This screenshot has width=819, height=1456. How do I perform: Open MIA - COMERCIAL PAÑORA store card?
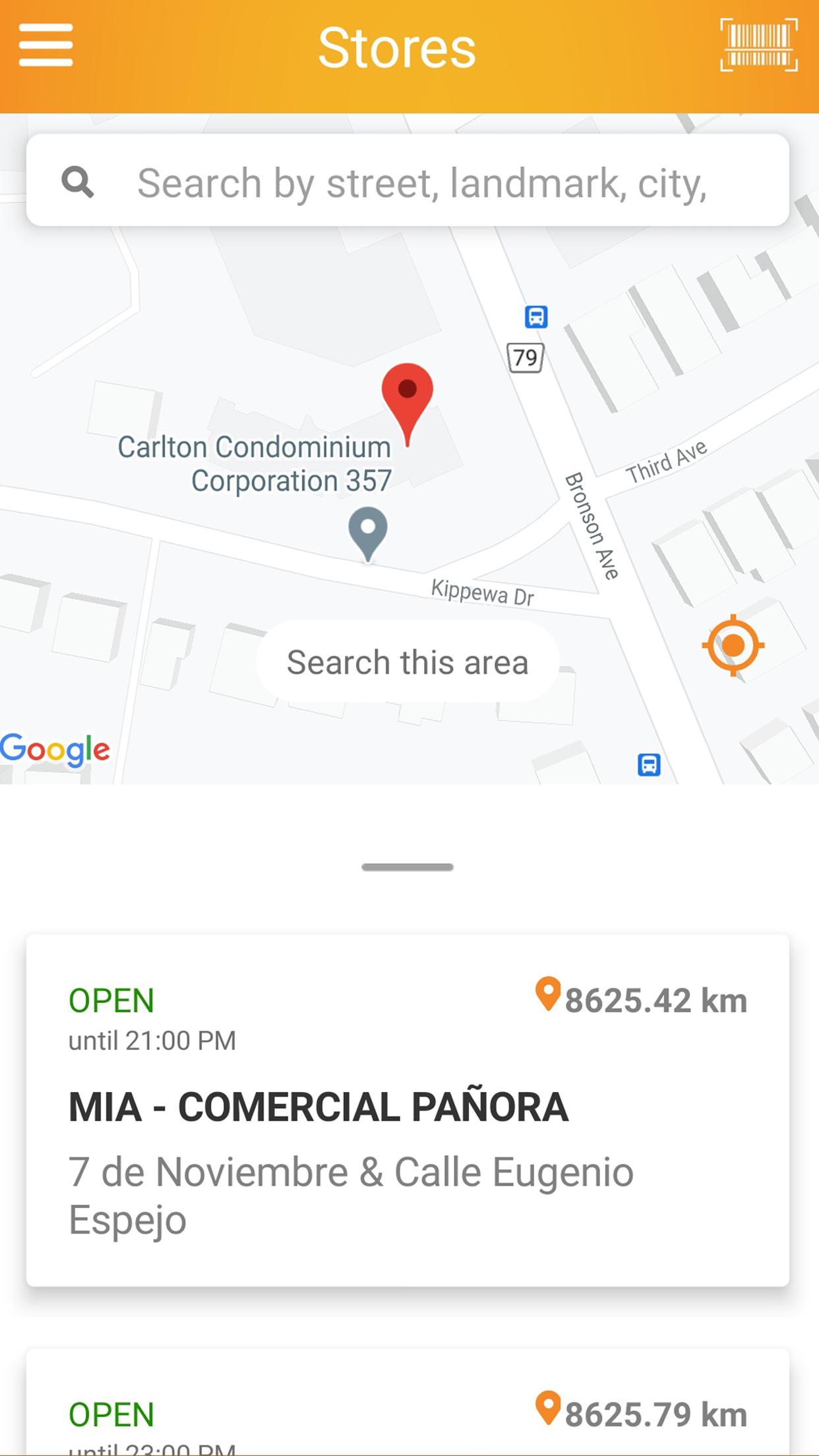pyautogui.click(x=408, y=1109)
